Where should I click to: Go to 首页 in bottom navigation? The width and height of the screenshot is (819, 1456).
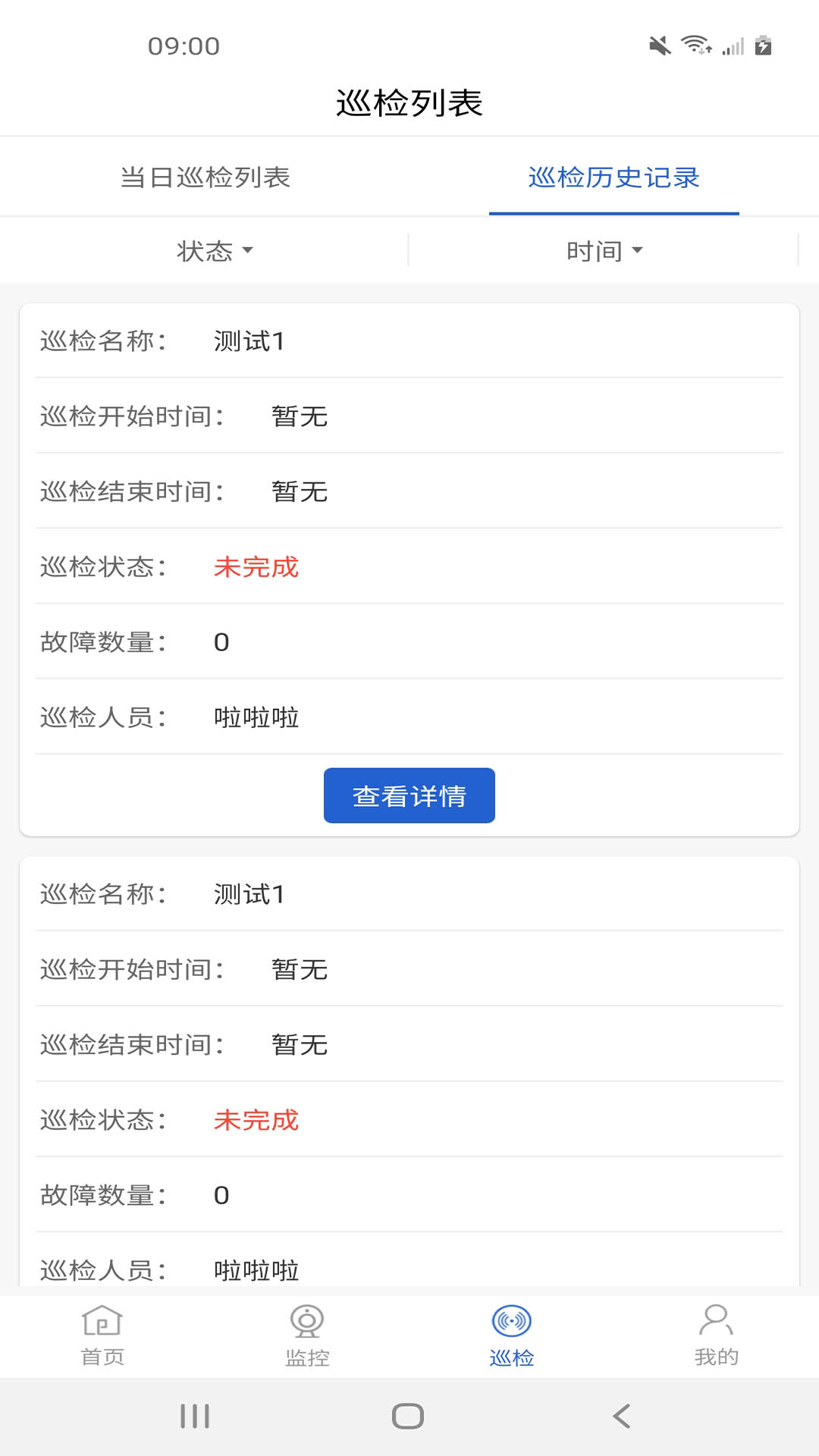(102, 1336)
